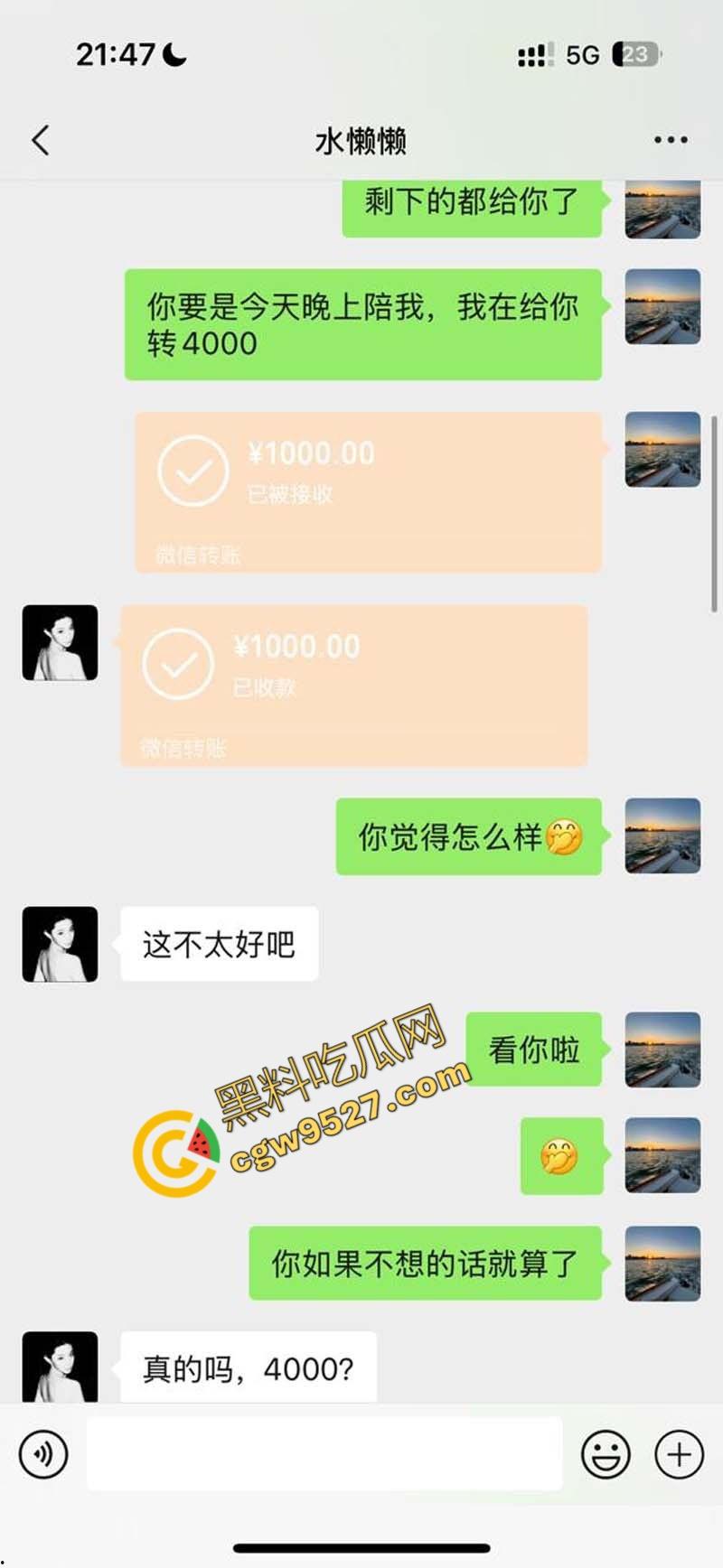723x1568 pixels.
Task: Tap the bubble 你如果不想的话就算了
Action: coord(425,1265)
